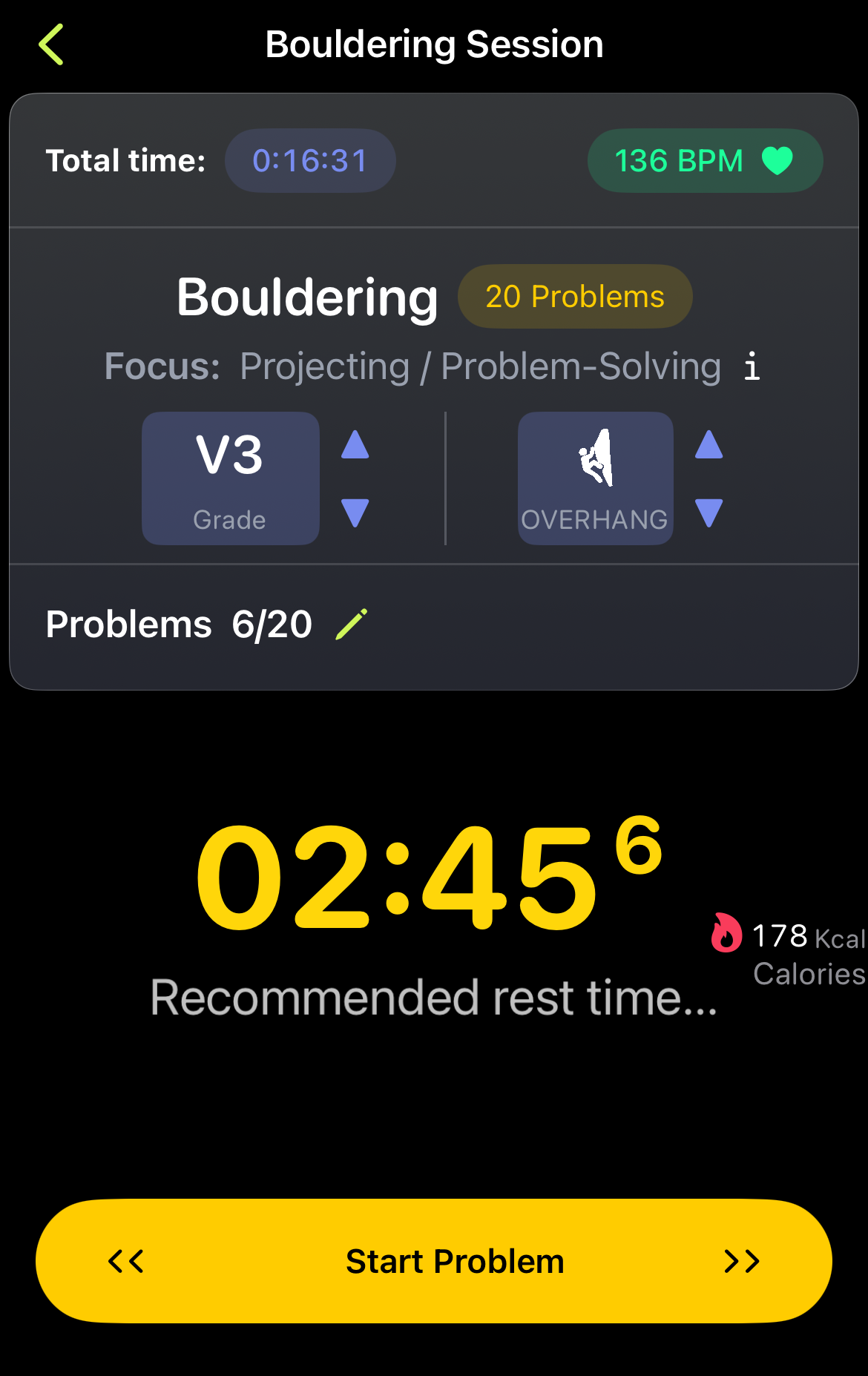
Task: Change wall type up from Overhang
Action: pos(708,445)
